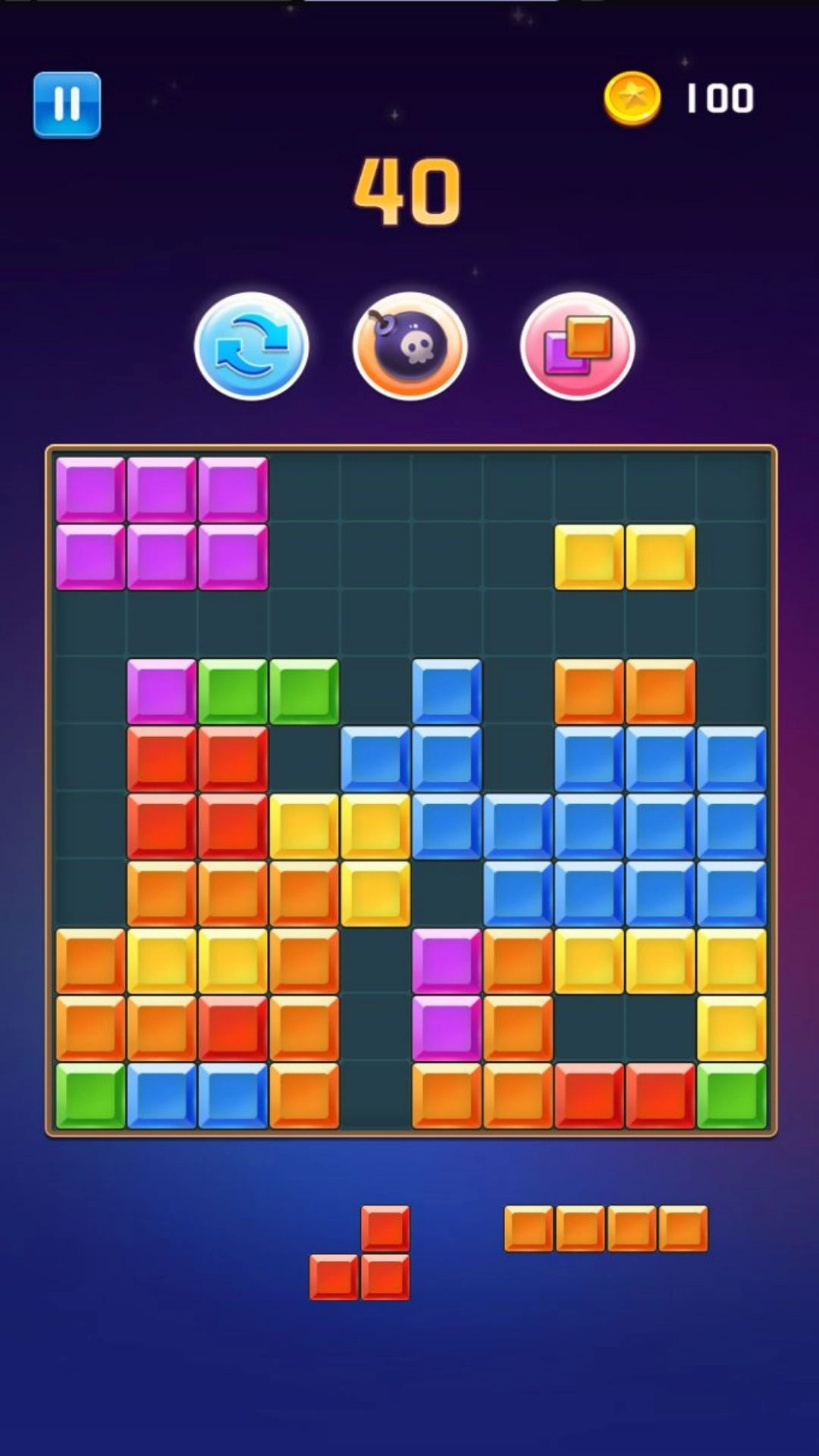Screen dimensions: 819x1456
Task: Pause the game
Action: coord(67,105)
